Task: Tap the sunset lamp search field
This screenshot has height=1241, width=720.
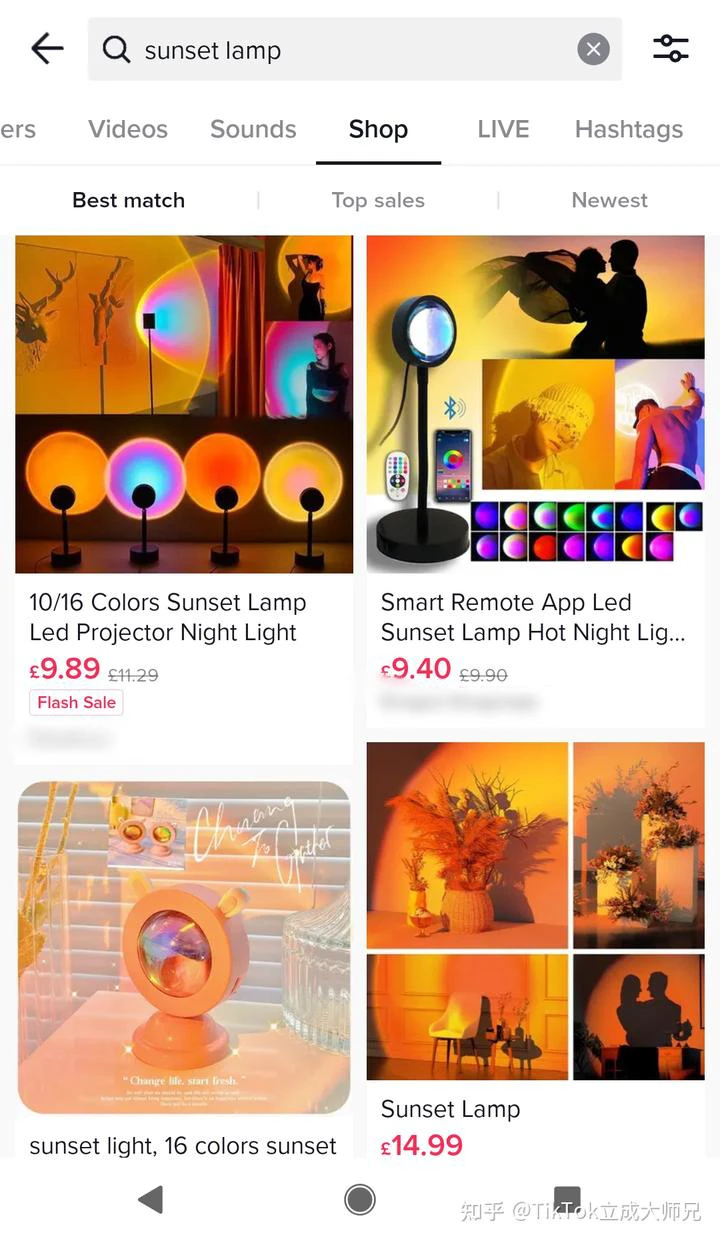Action: [x=340, y=49]
